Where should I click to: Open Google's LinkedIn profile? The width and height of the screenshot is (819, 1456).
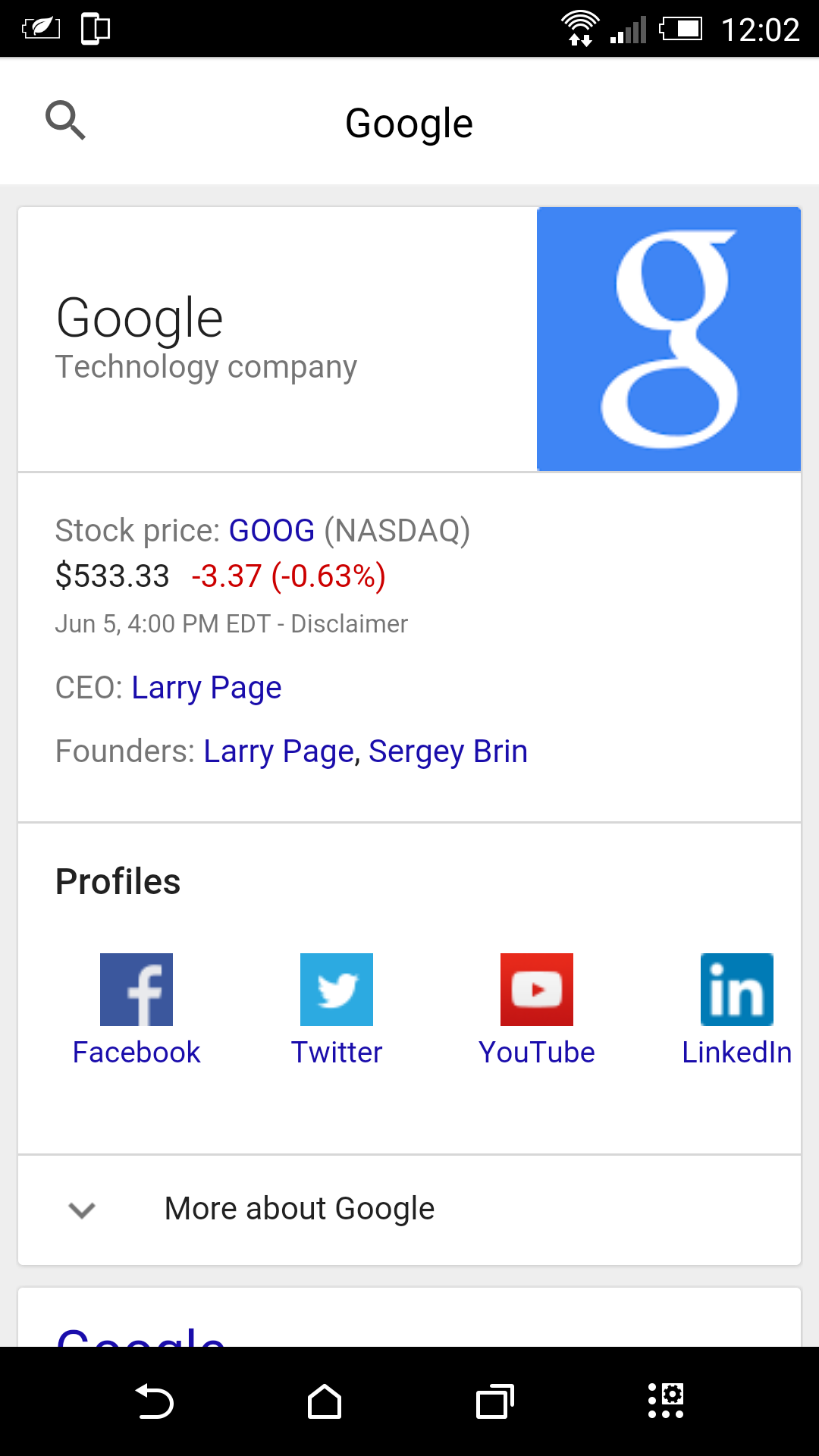[x=737, y=1010]
